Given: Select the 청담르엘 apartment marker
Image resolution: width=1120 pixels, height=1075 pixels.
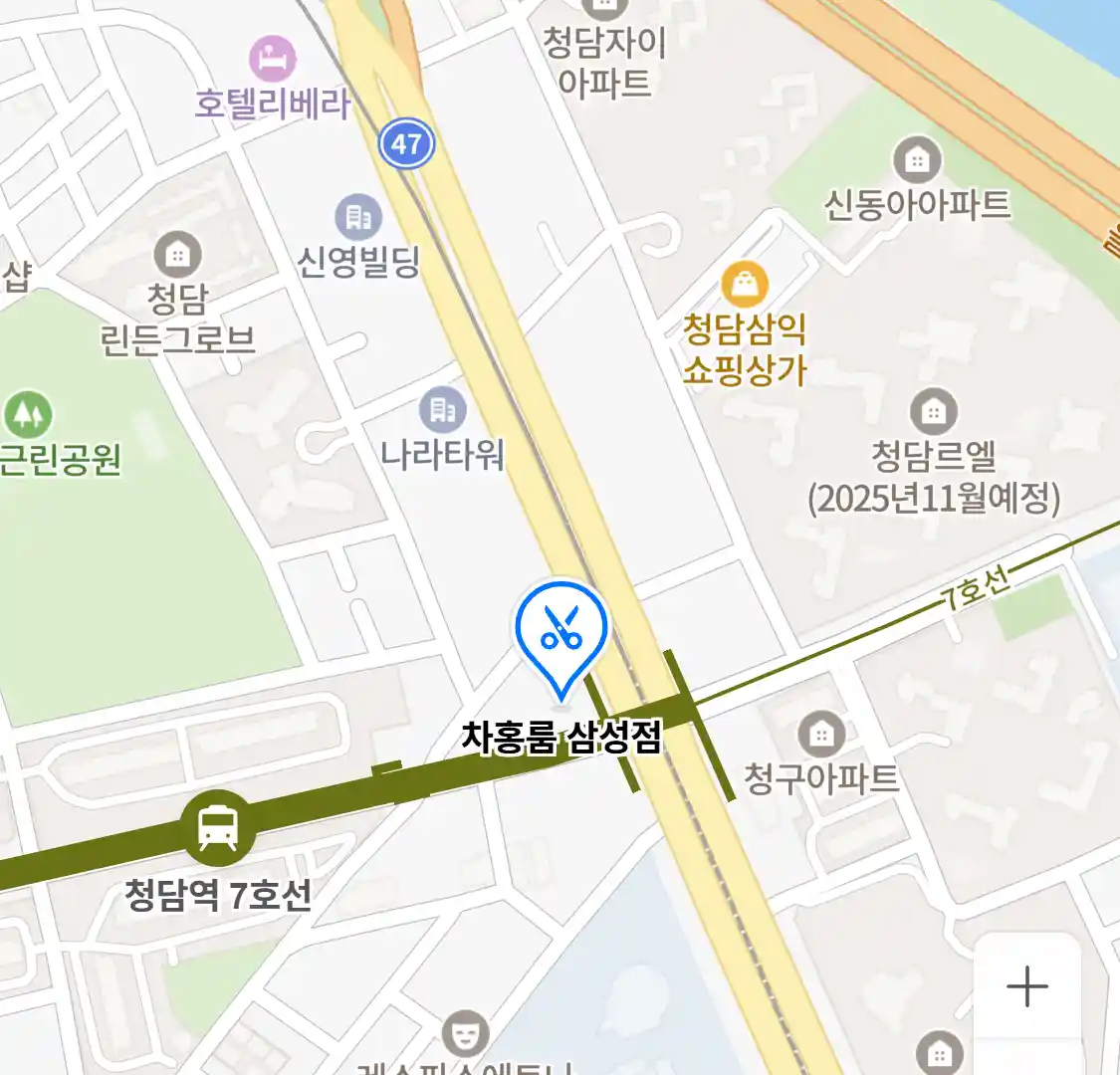Looking at the screenshot, I should tap(933, 411).
